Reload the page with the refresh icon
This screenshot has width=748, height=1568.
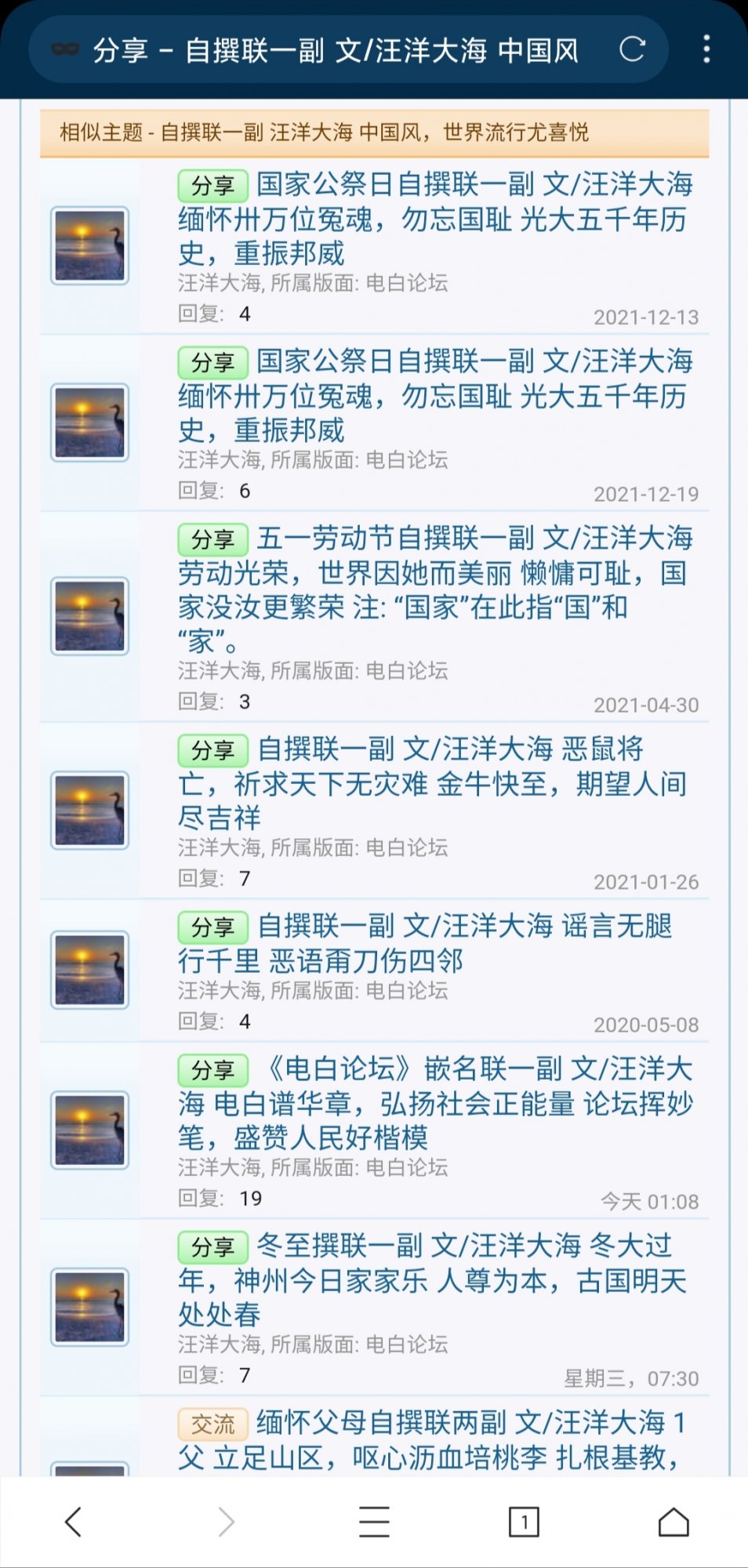click(632, 49)
